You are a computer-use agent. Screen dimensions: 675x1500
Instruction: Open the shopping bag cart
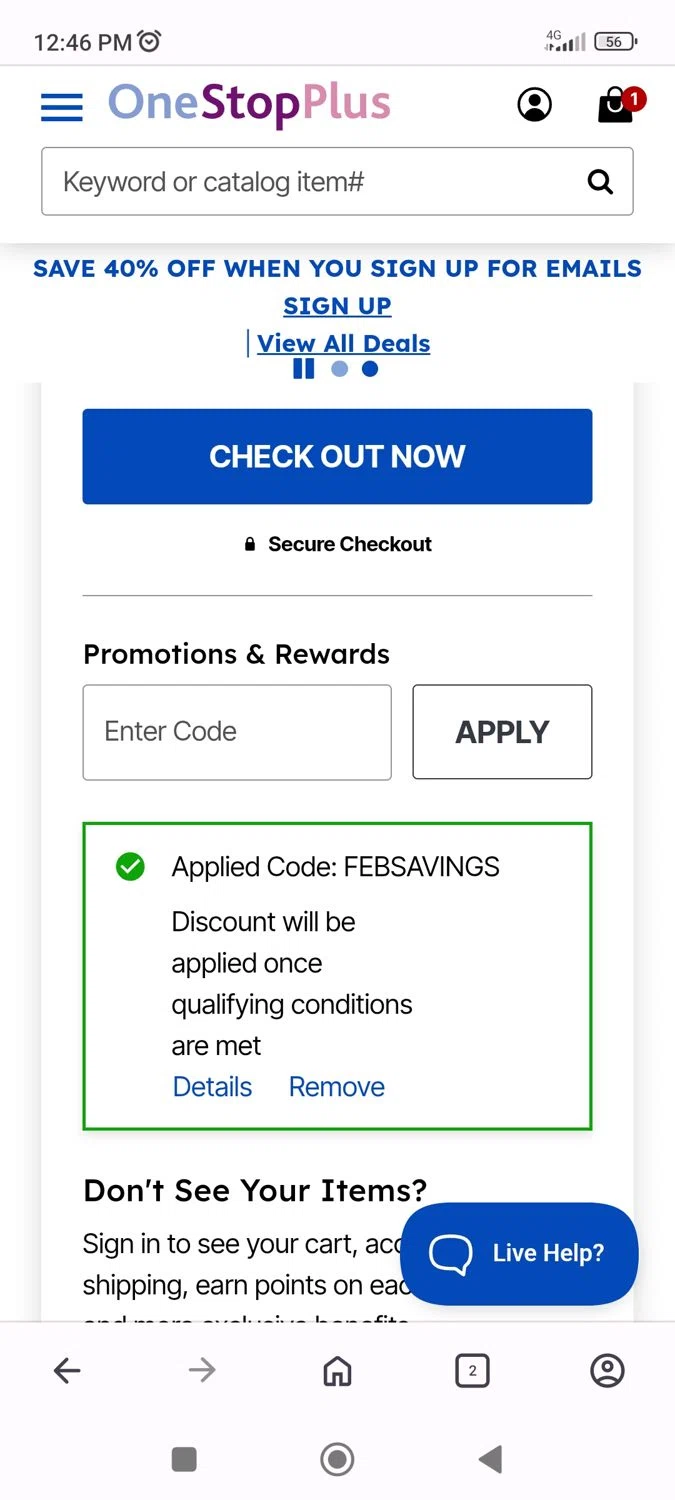pyautogui.click(x=616, y=104)
